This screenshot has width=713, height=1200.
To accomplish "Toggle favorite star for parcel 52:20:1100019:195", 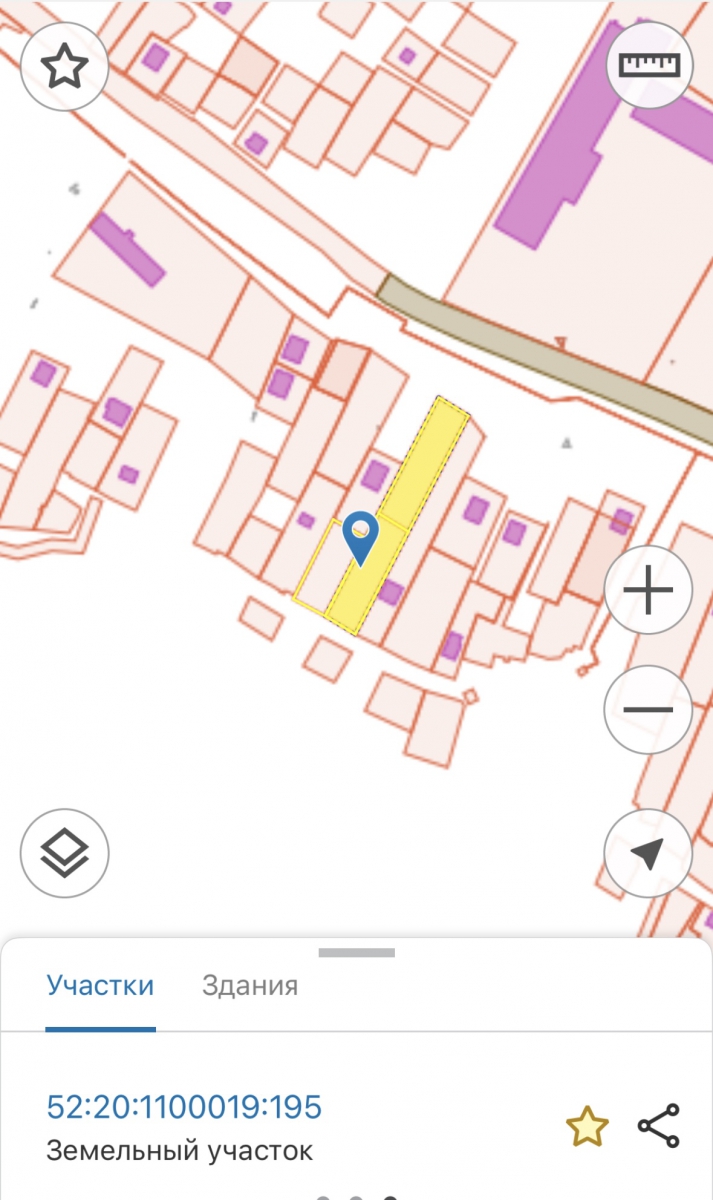I will tap(587, 1126).
